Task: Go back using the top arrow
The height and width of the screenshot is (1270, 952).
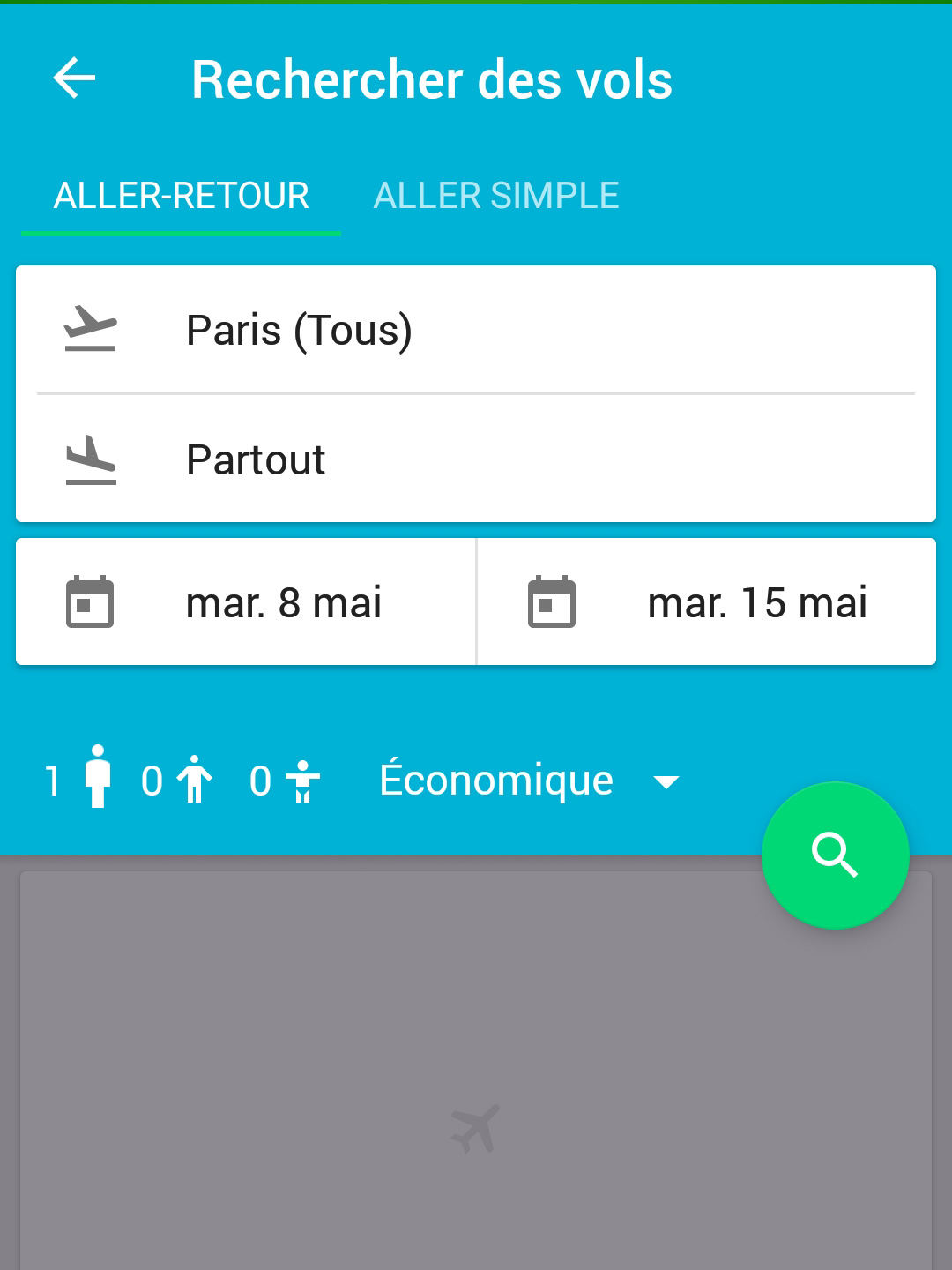Action: click(74, 79)
